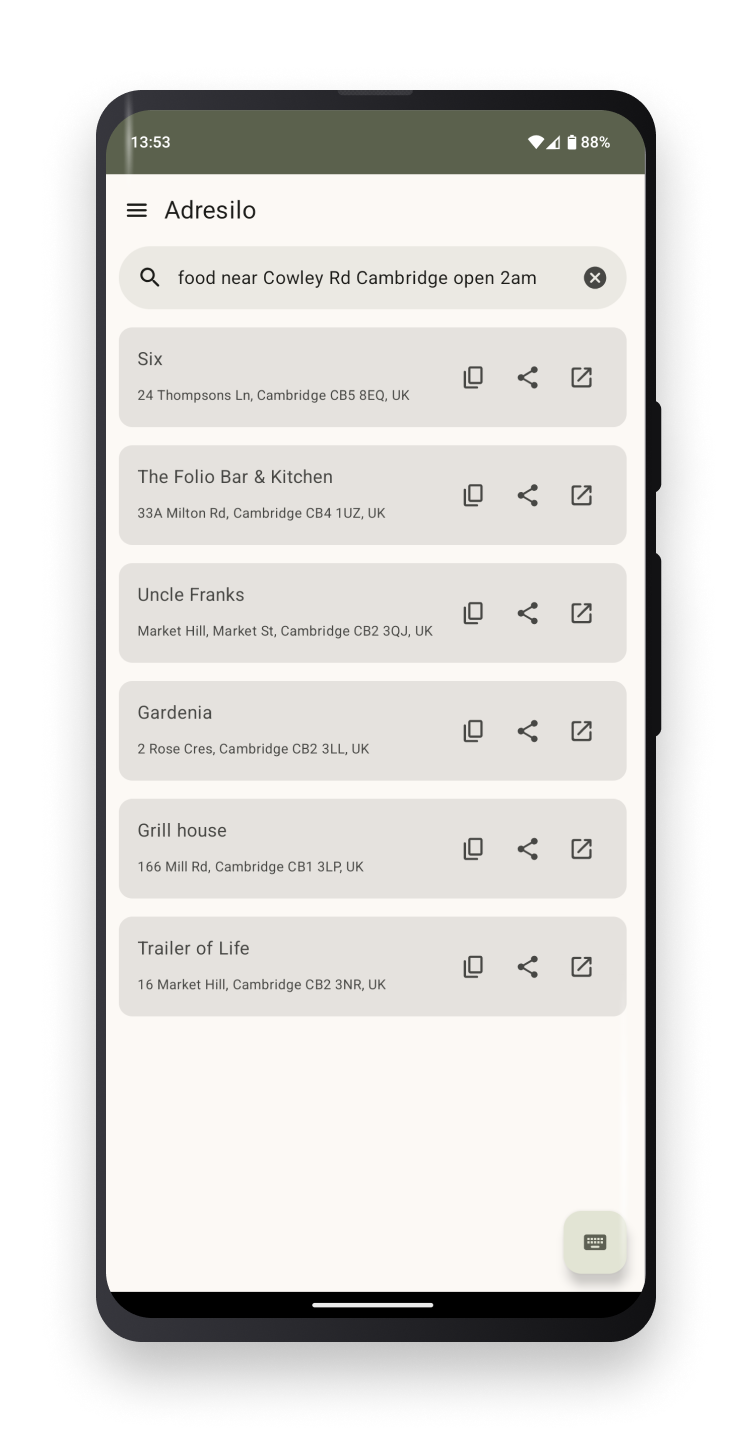Share the Grill house location
Image resolution: width=752 pixels, height=1430 pixels.
pyautogui.click(x=527, y=849)
